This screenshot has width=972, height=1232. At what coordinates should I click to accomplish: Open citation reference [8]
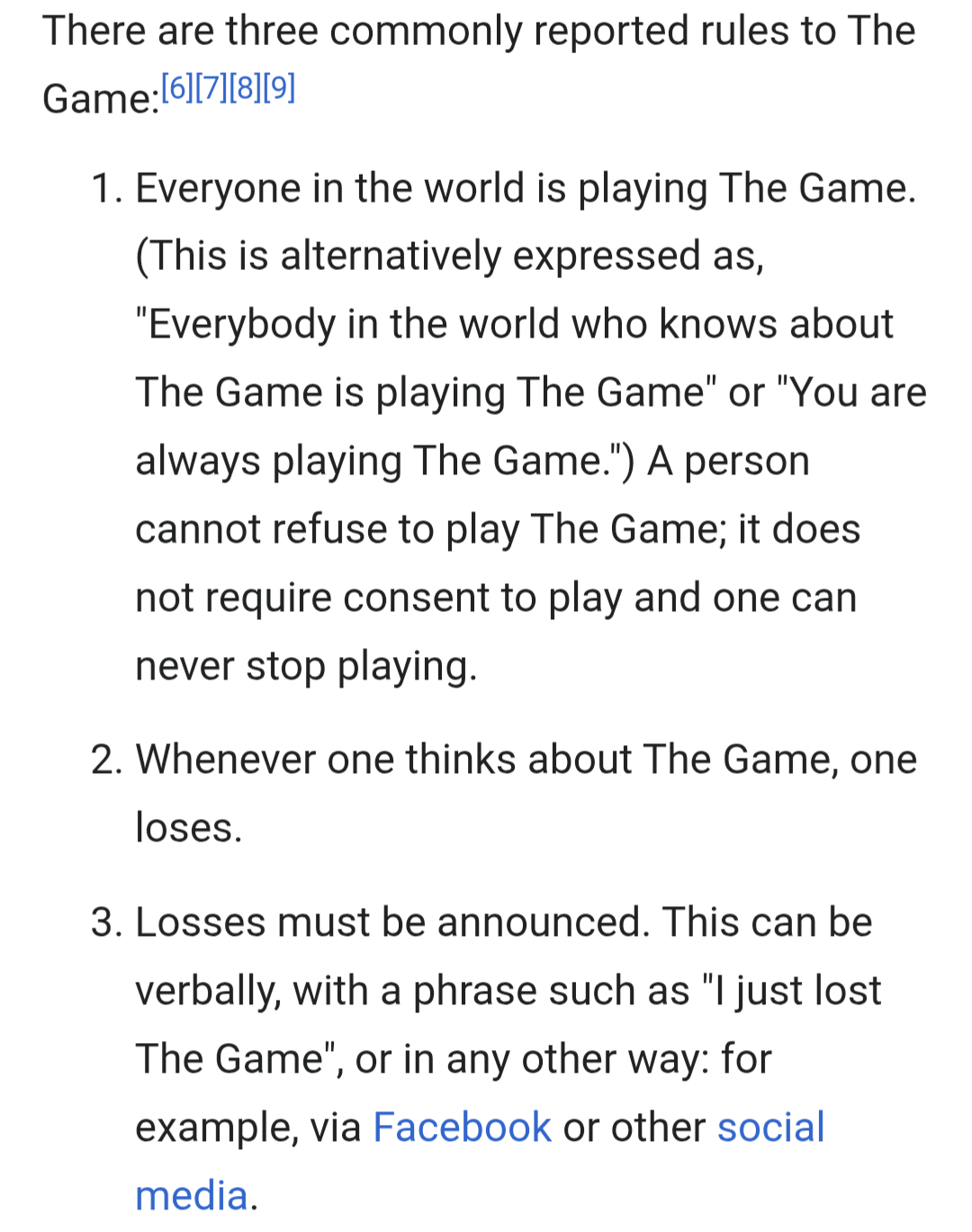[246, 88]
